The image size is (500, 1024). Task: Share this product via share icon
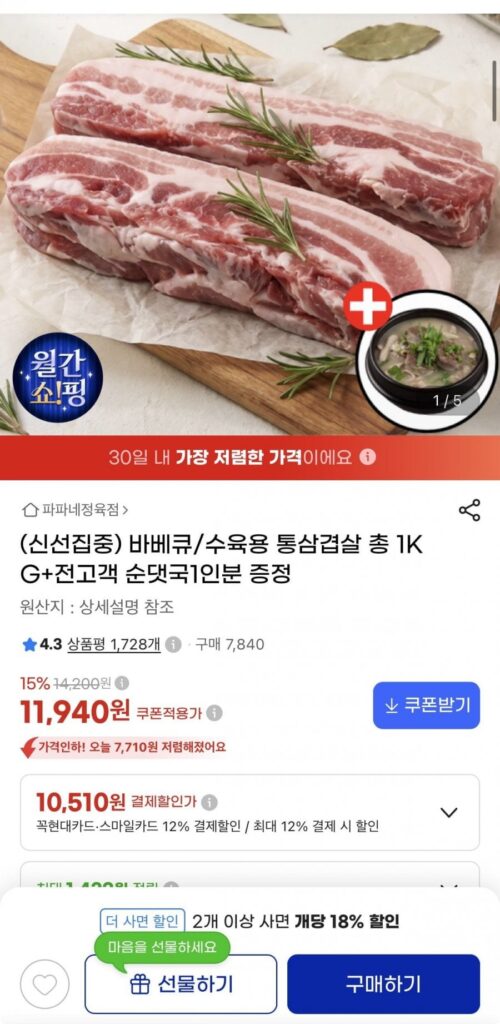click(469, 510)
